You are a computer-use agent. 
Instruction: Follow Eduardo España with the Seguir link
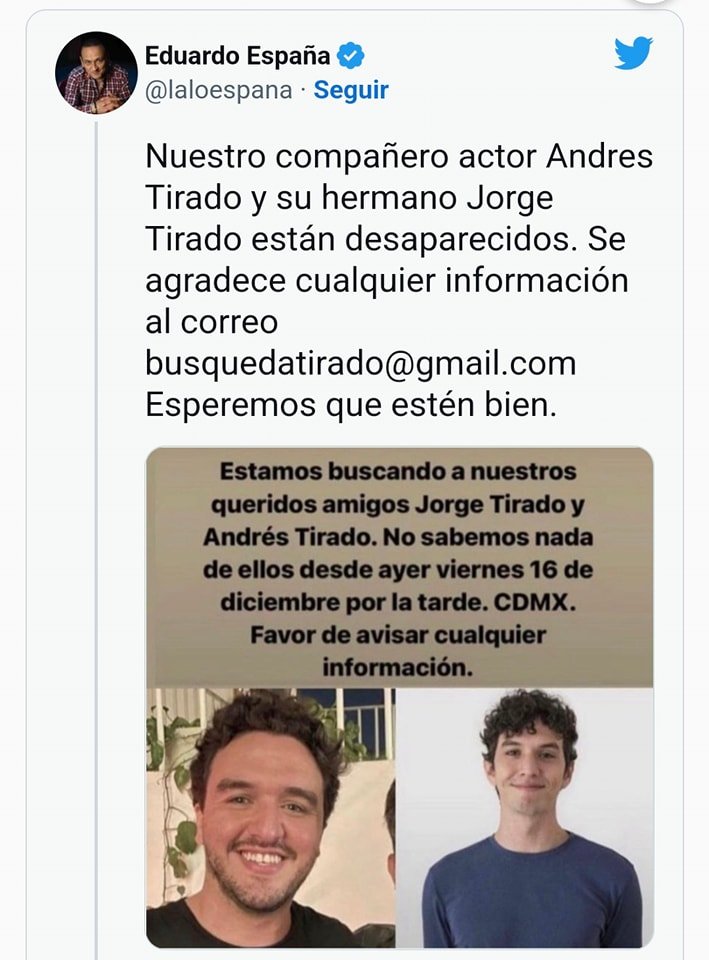(351, 90)
